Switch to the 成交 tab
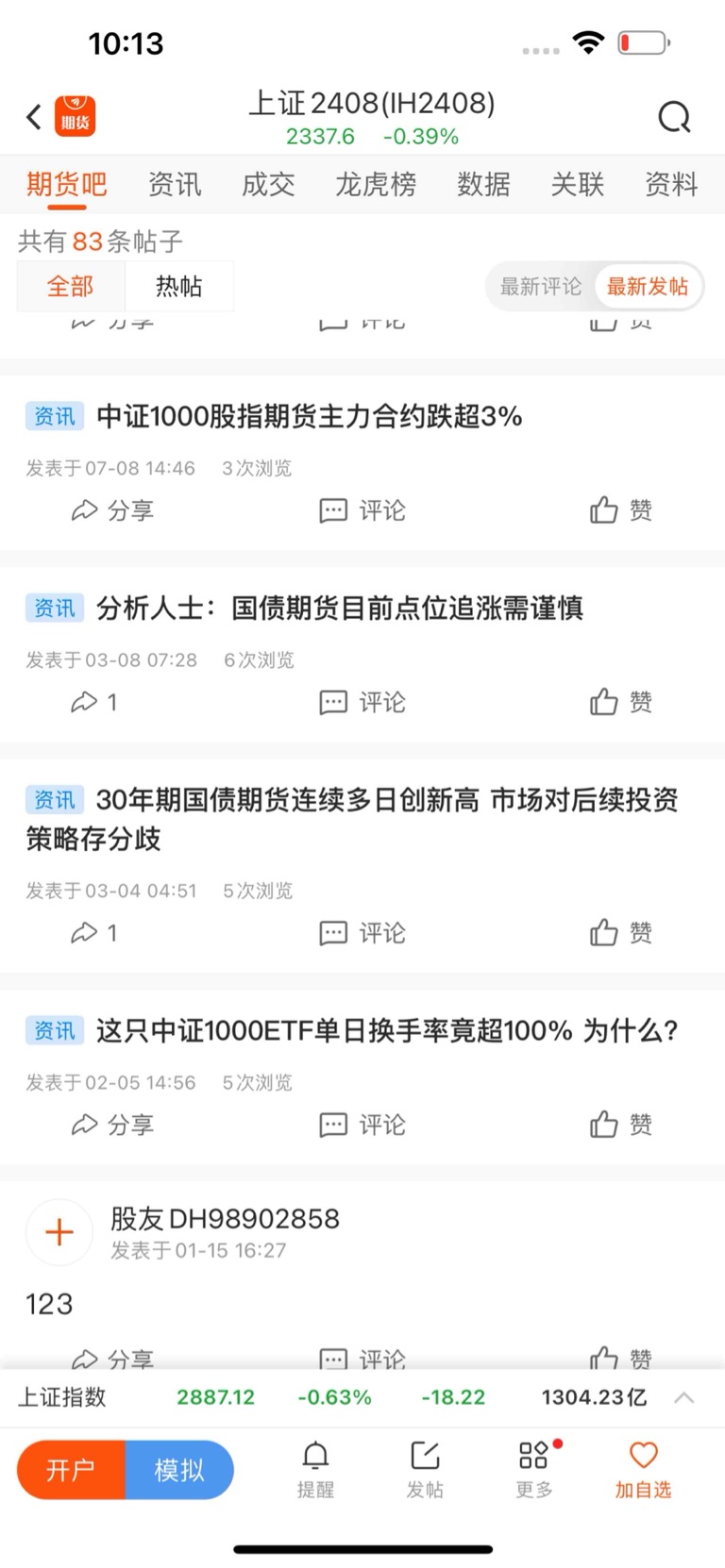Image resolution: width=725 pixels, height=1568 pixels. tap(268, 184)
